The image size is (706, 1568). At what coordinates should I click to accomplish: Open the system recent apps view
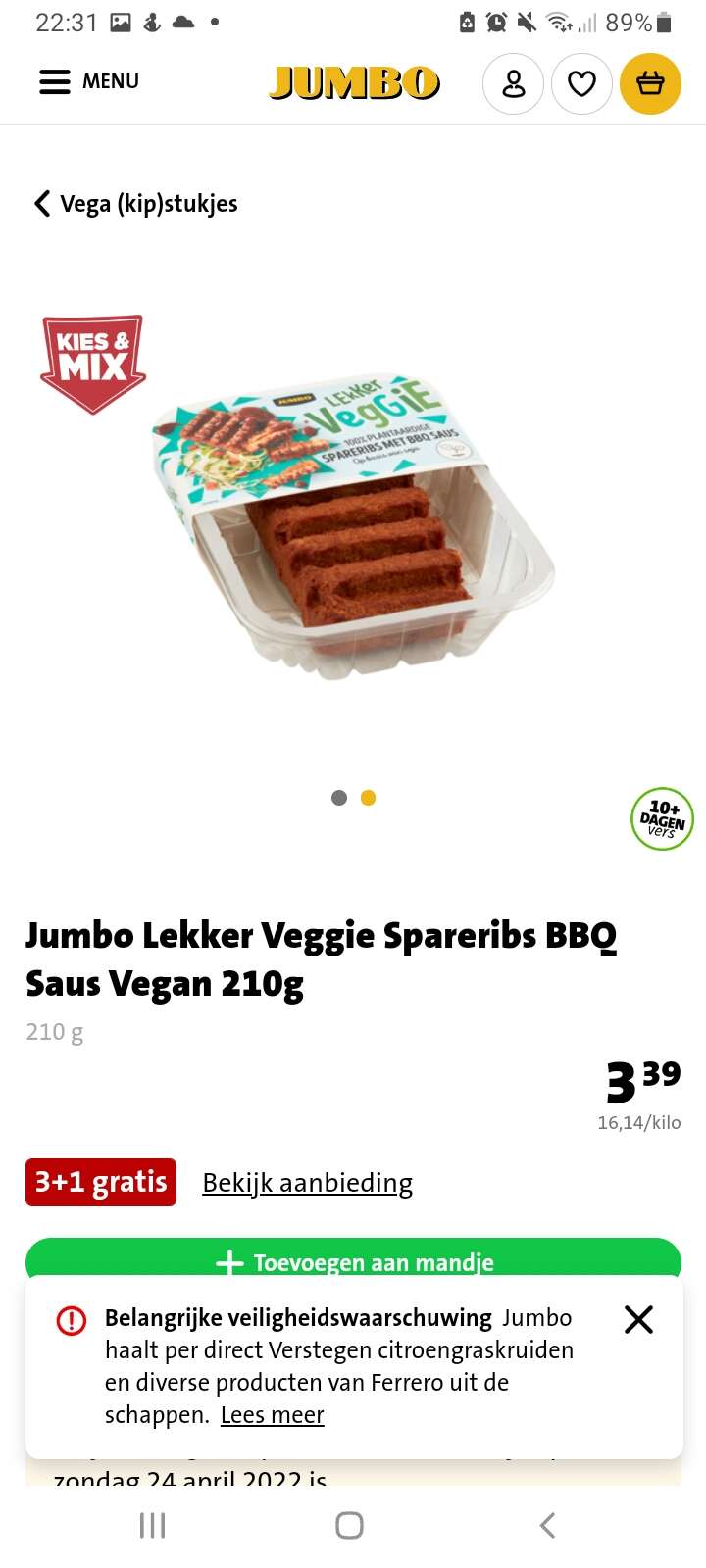pos(152,1525)
